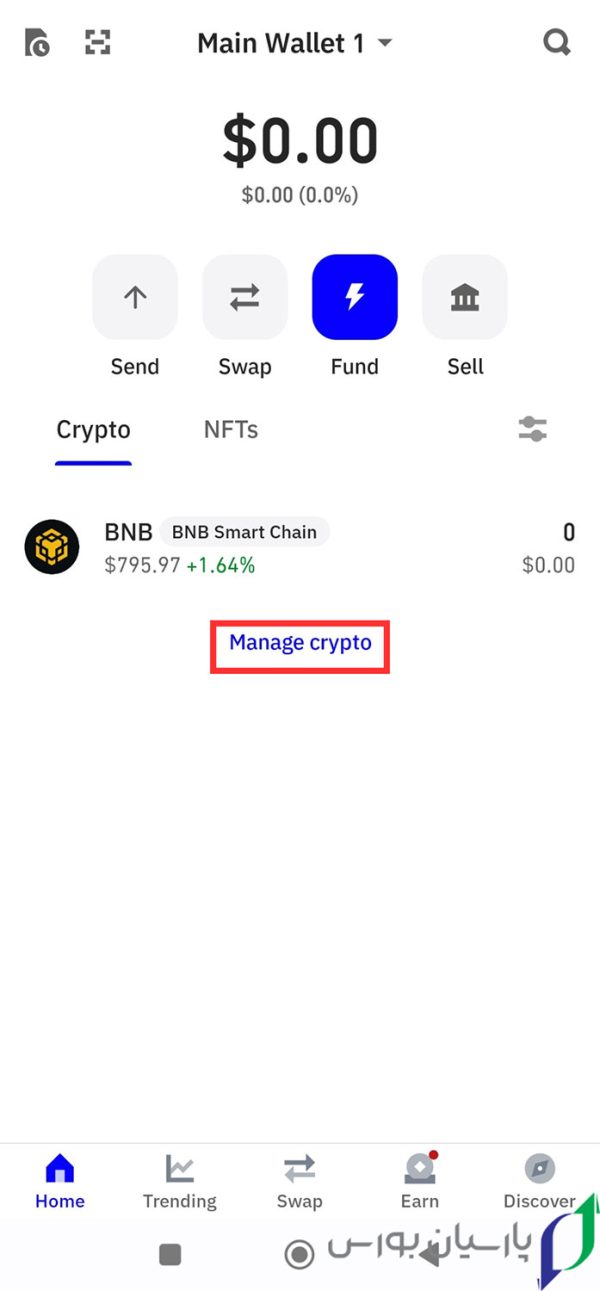Open the QR code scanner
Image resolution: width=600 pixels, height=1291 pixels.
click(97, 43)
